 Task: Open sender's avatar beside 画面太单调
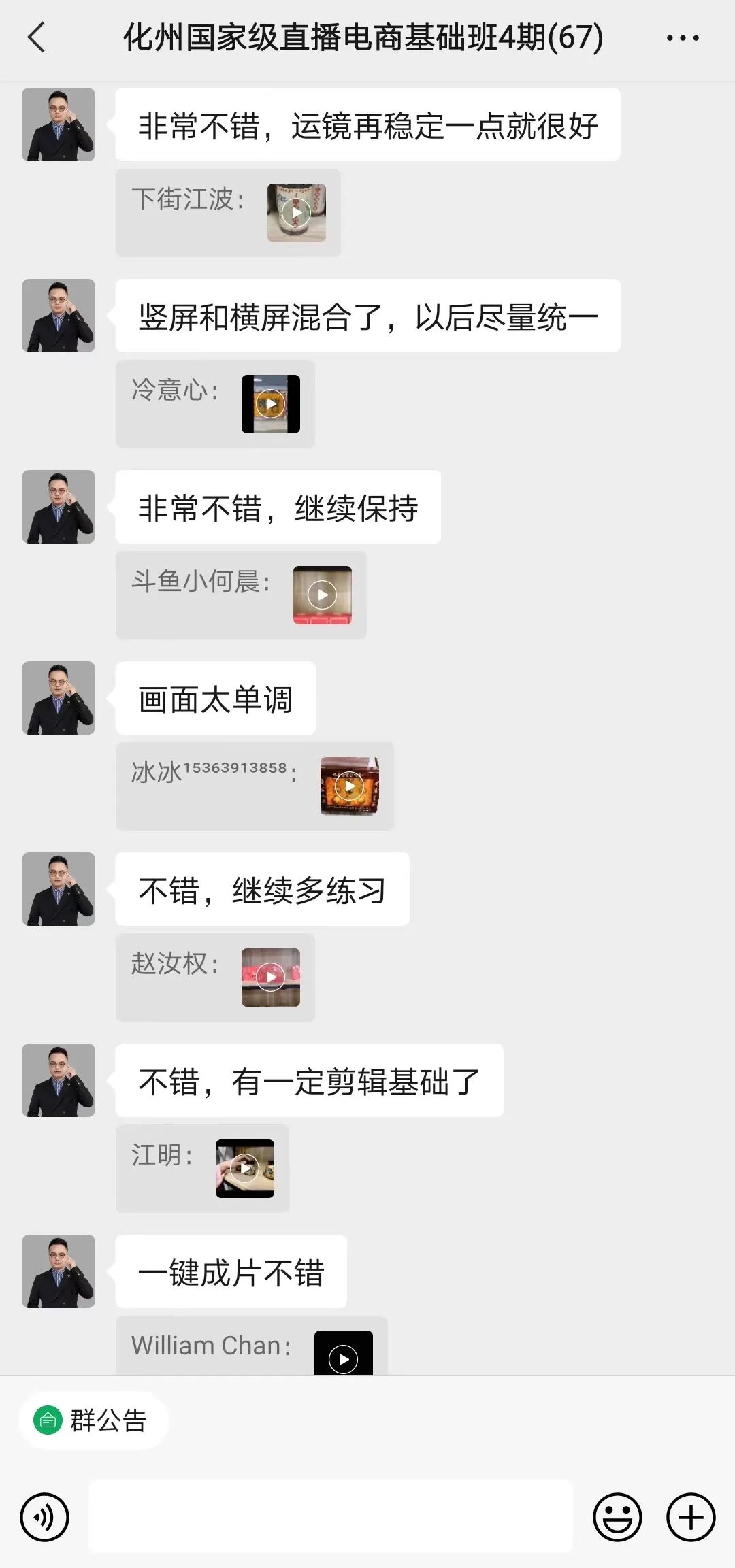pyautogui.click(x=59, y=698)
